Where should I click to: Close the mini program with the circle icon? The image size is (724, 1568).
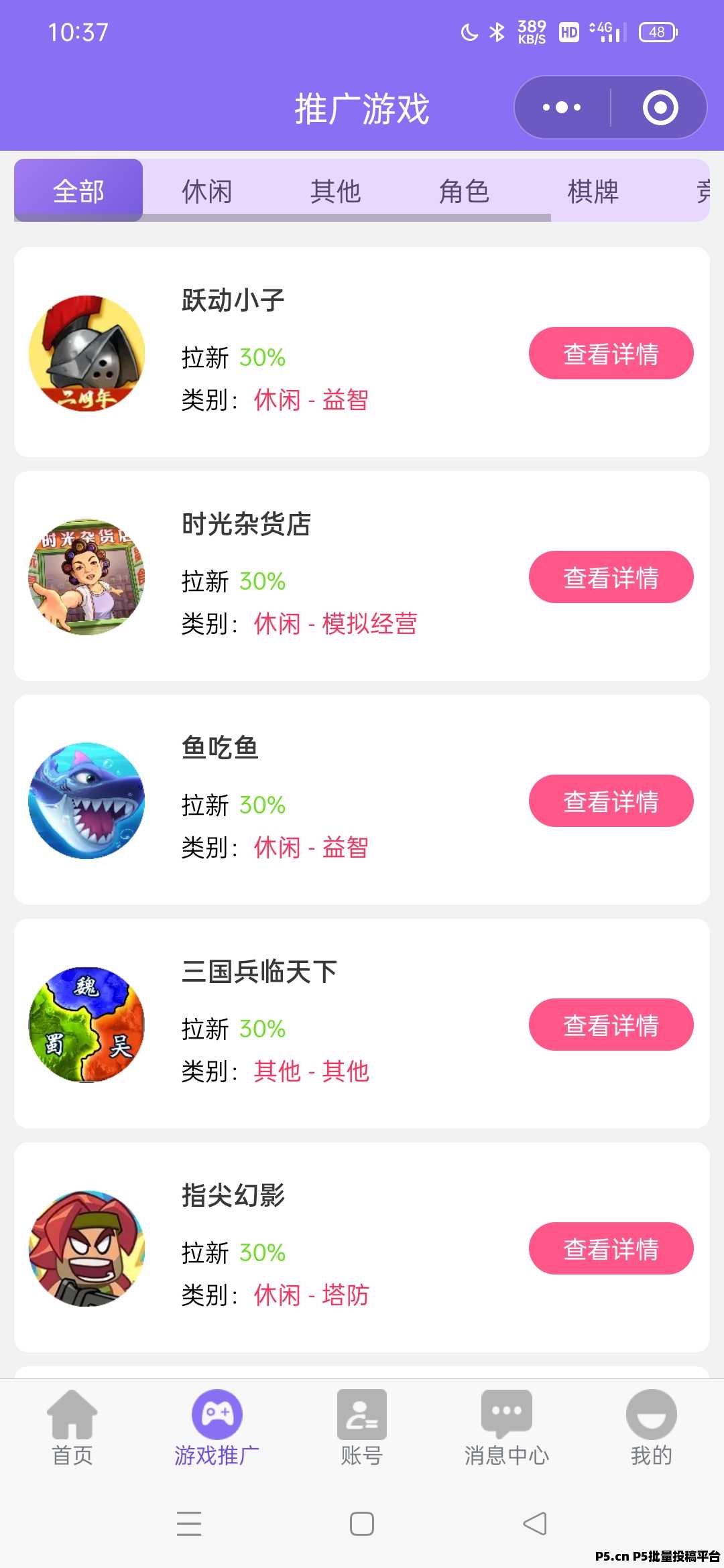click(x=660, y=107)
